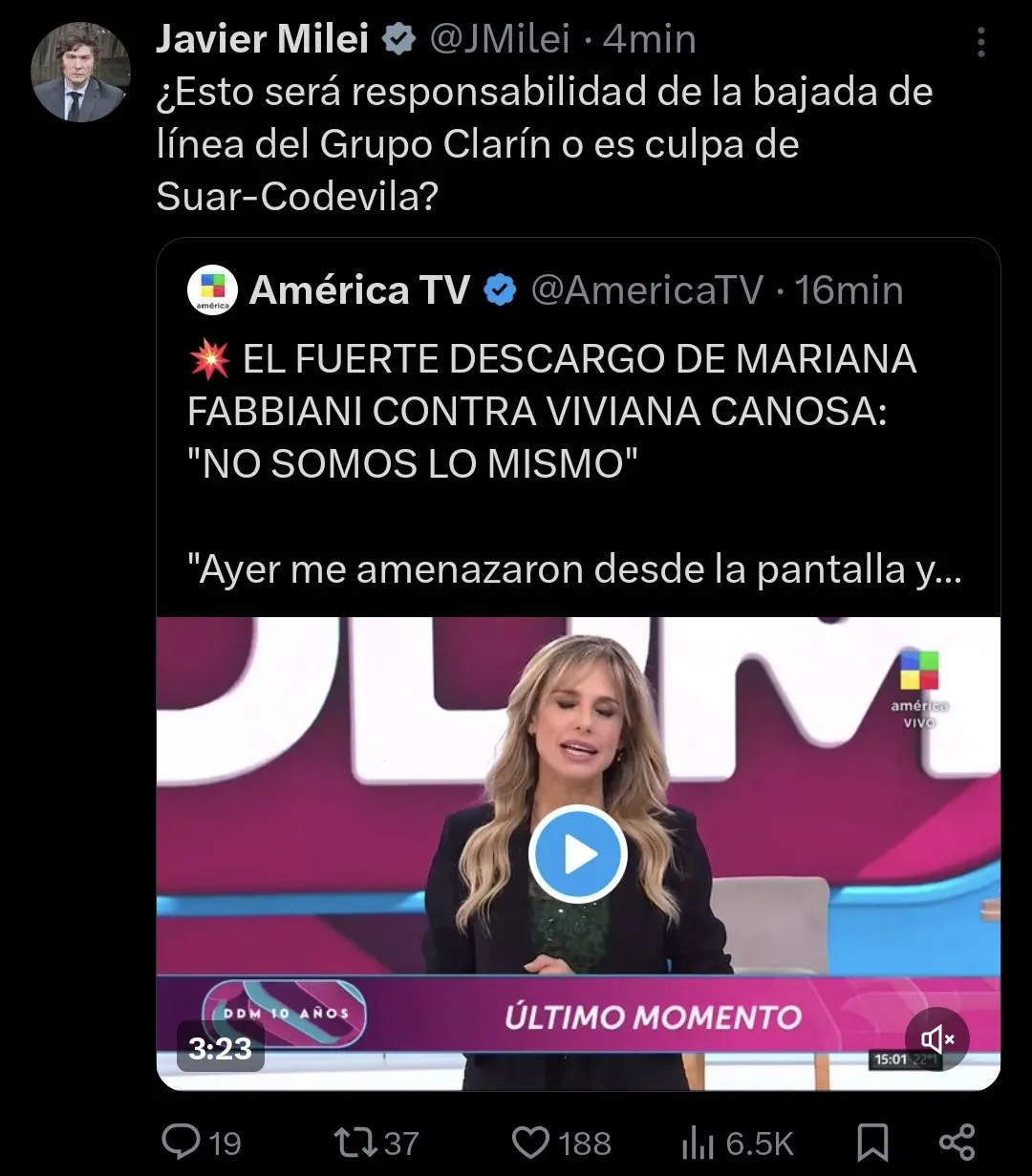Image resolution: width=1032 pixels, height=1176 pixels.
Task: Open the quoted América TV tweet
Action: 573,430
